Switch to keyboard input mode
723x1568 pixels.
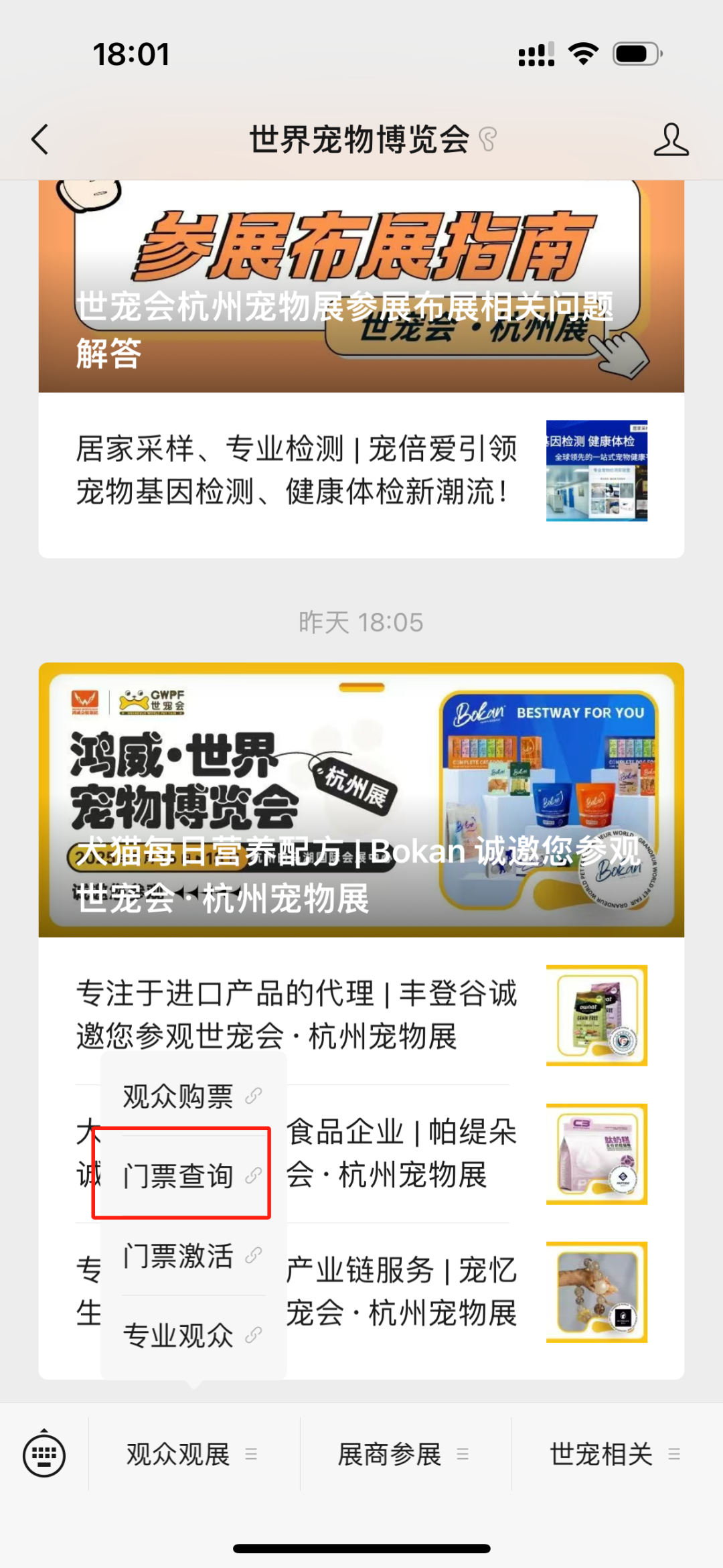(x=44, y=1454)
